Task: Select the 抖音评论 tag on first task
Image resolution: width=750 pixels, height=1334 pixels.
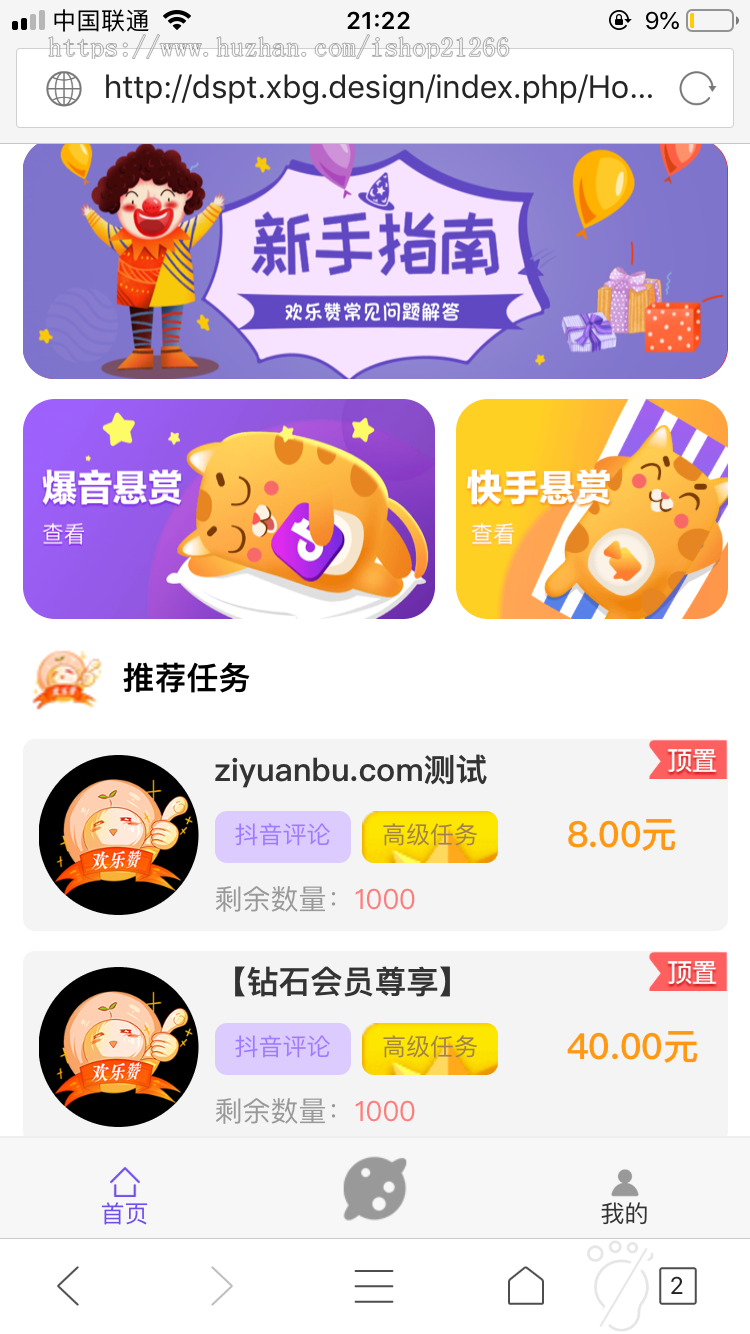Action: coord(282,836)
